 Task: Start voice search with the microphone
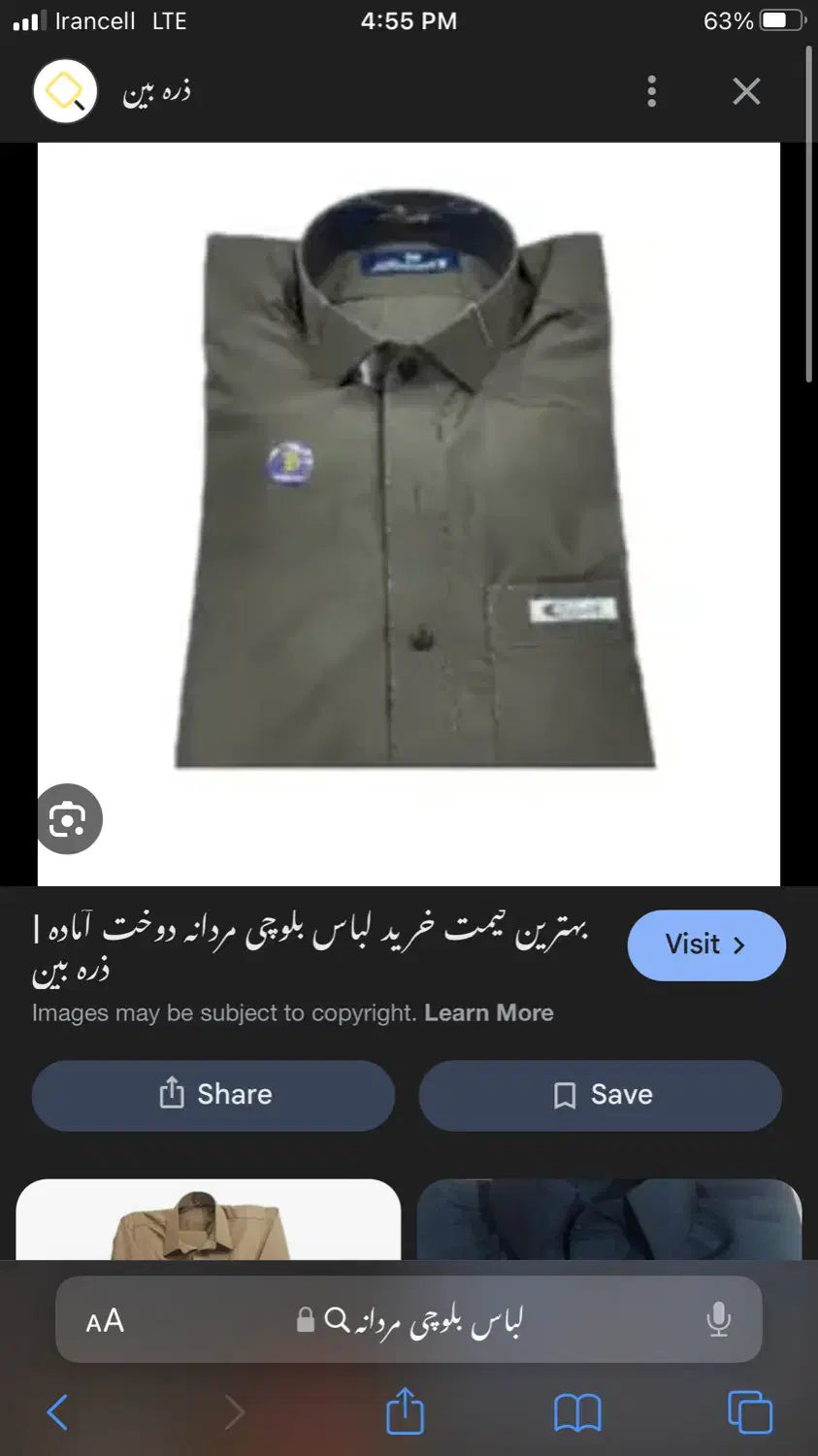tap(718, 1320)
